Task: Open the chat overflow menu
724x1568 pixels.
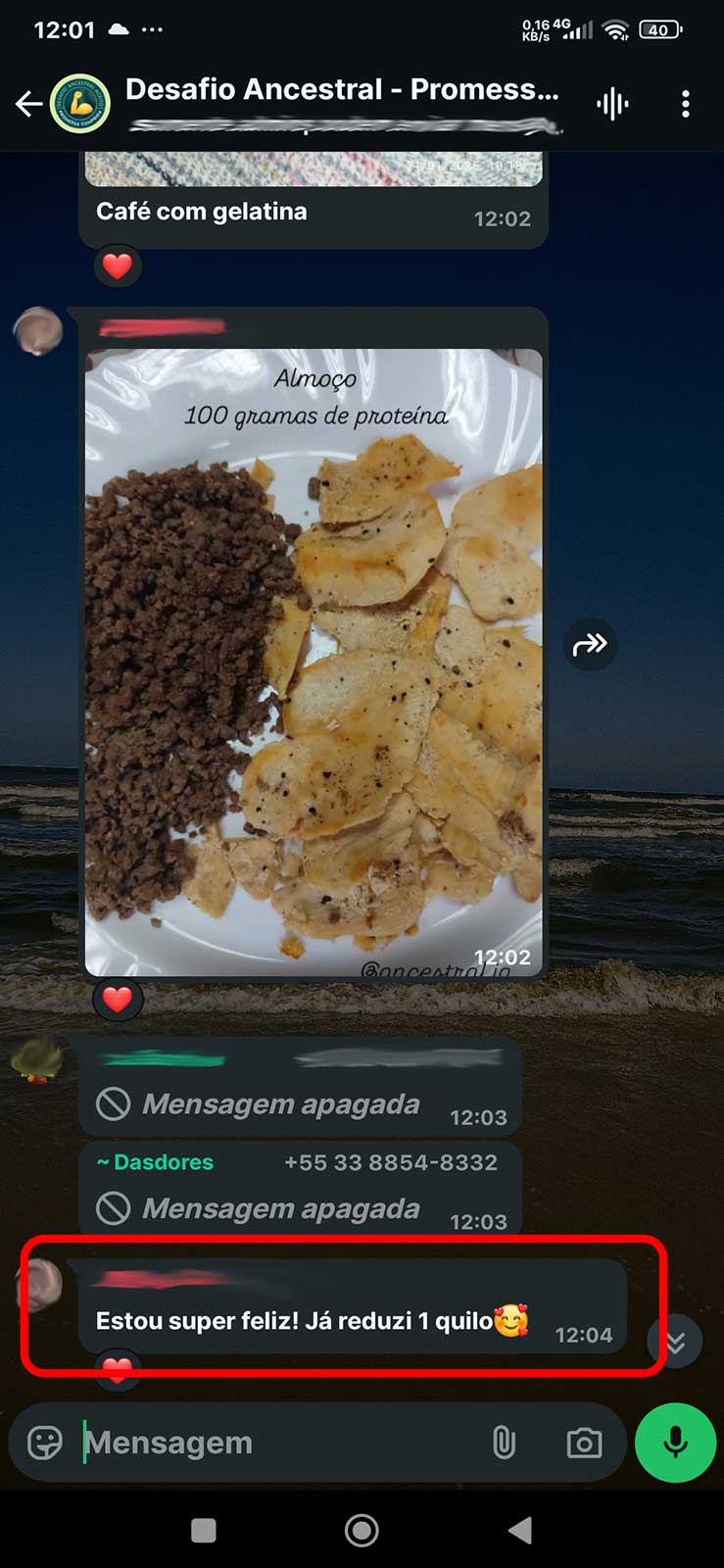Action: 686,103
